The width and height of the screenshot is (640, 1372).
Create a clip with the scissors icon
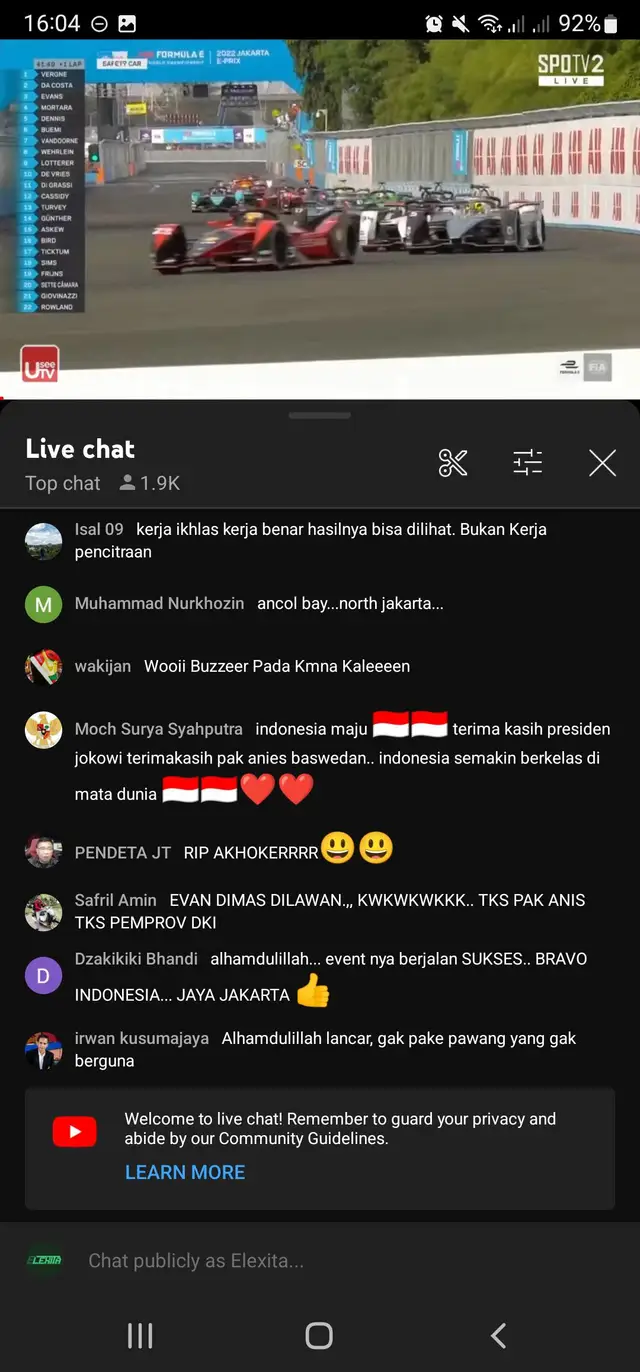click(453, 462)
